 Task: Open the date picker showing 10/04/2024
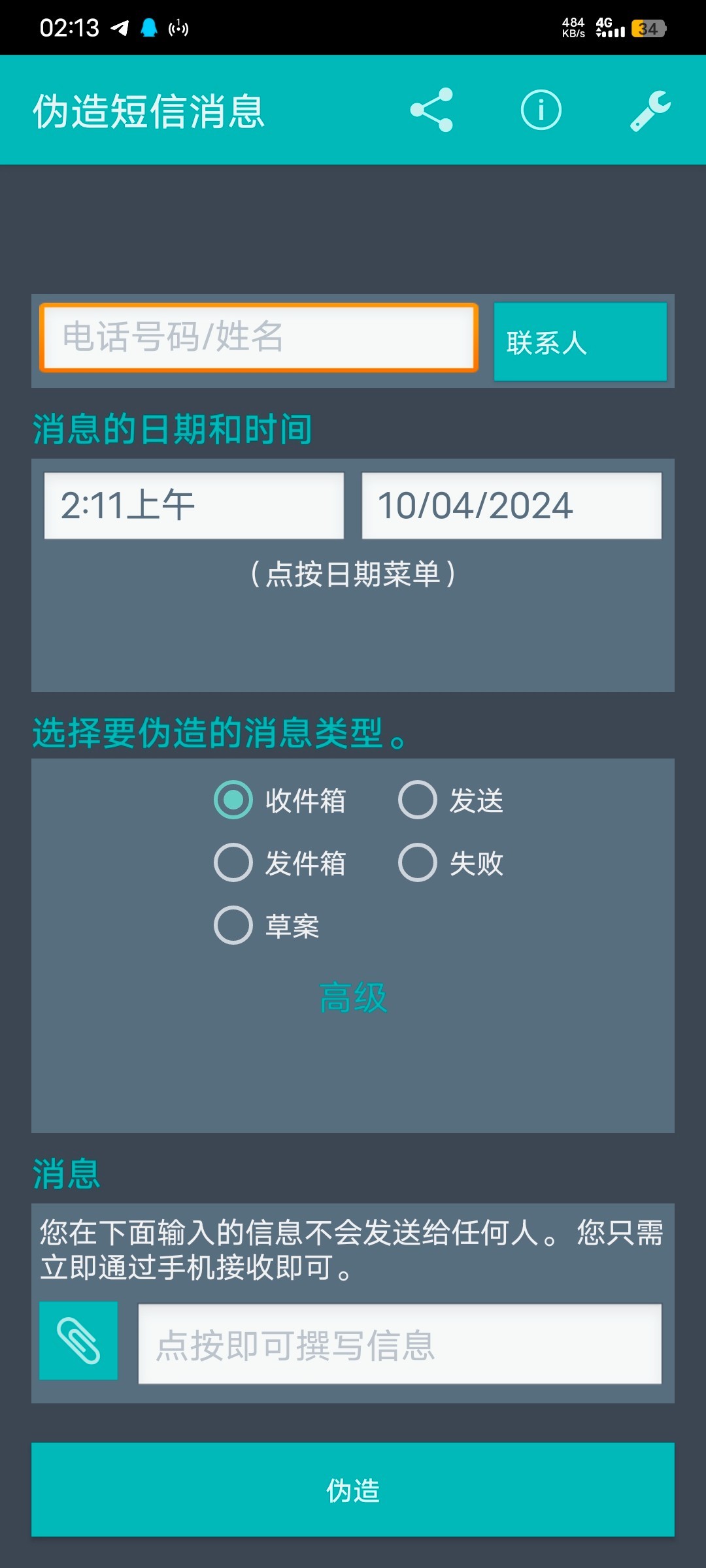511,506
